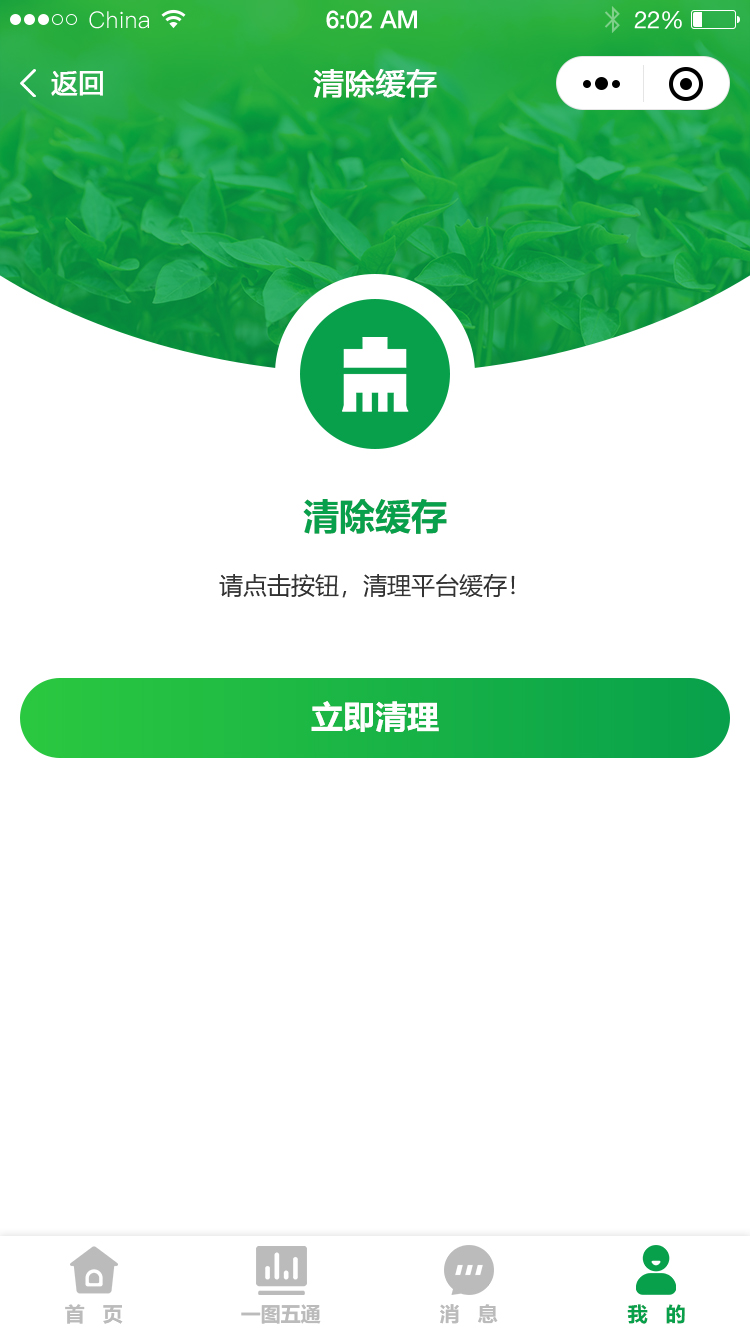Go to the 消息 tab
This screenshot has height=1334, width=750.
point(469,1285)
